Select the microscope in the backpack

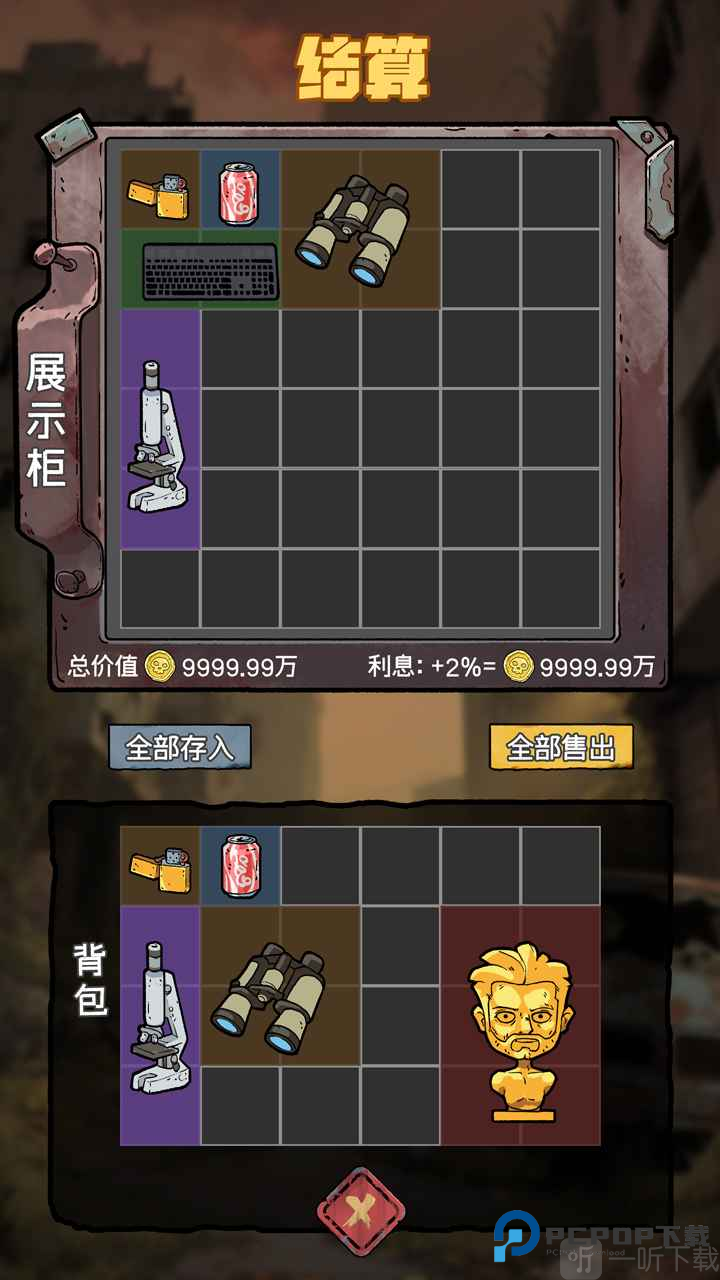160,1025
